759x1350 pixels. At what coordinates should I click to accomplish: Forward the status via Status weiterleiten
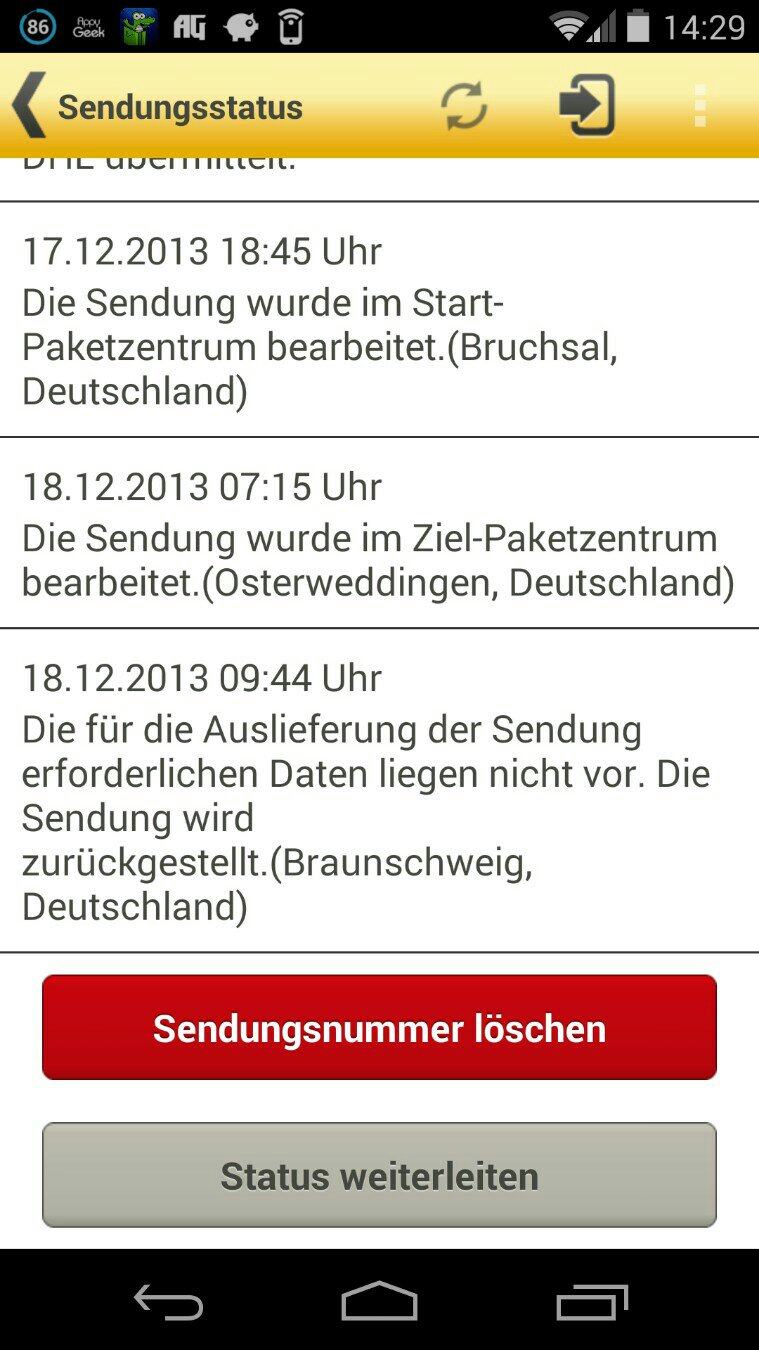[379, 1175]
